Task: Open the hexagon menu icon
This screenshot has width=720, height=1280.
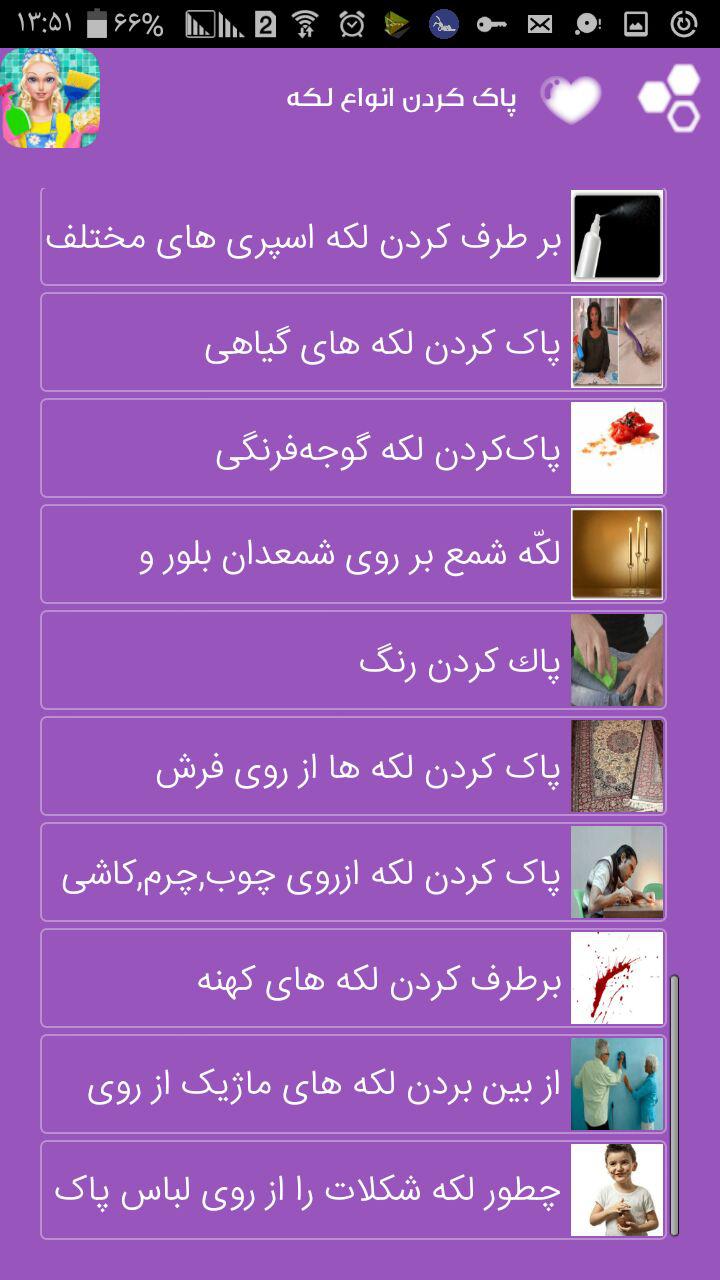Action: click(670, 98)
